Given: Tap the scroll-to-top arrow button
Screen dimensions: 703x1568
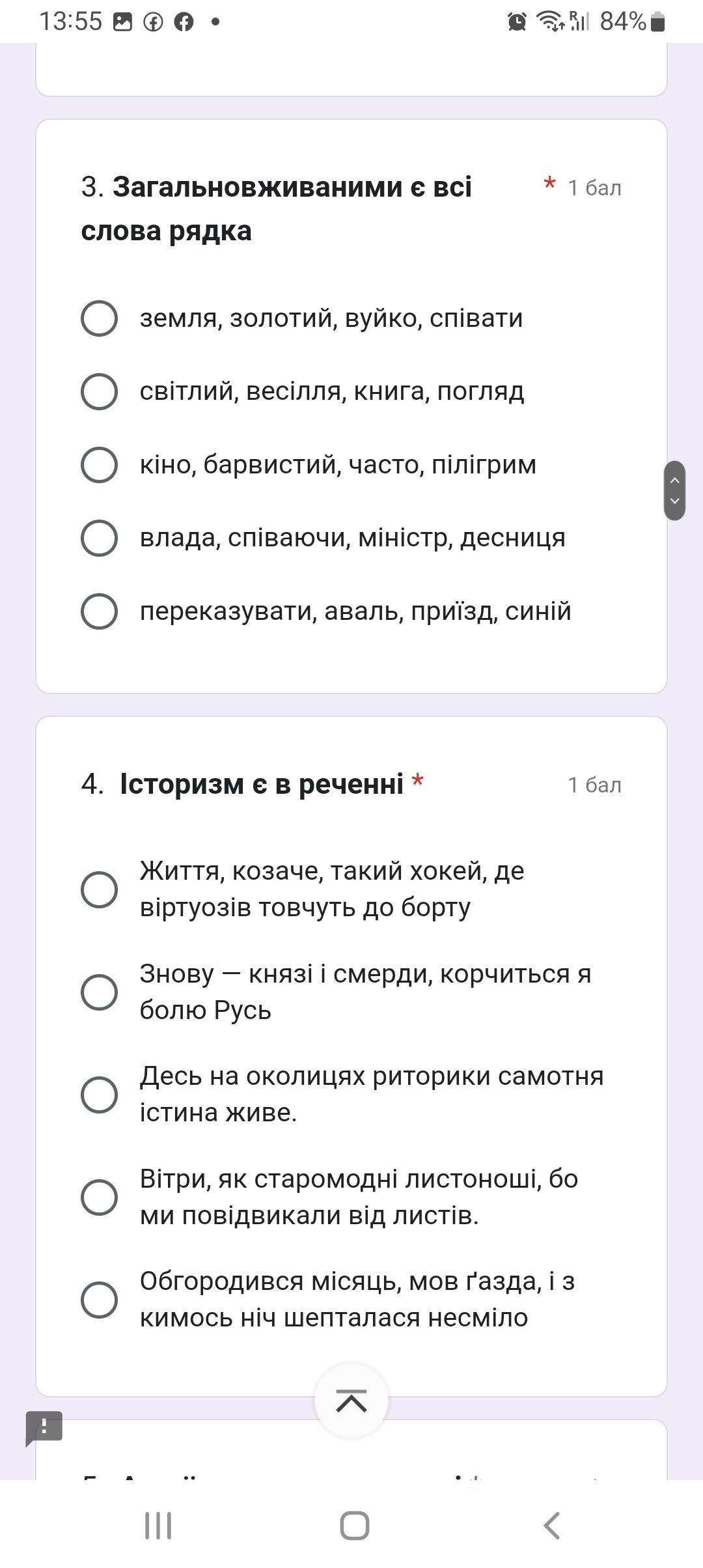Looking at the screenshot, I should (351, 1400).
